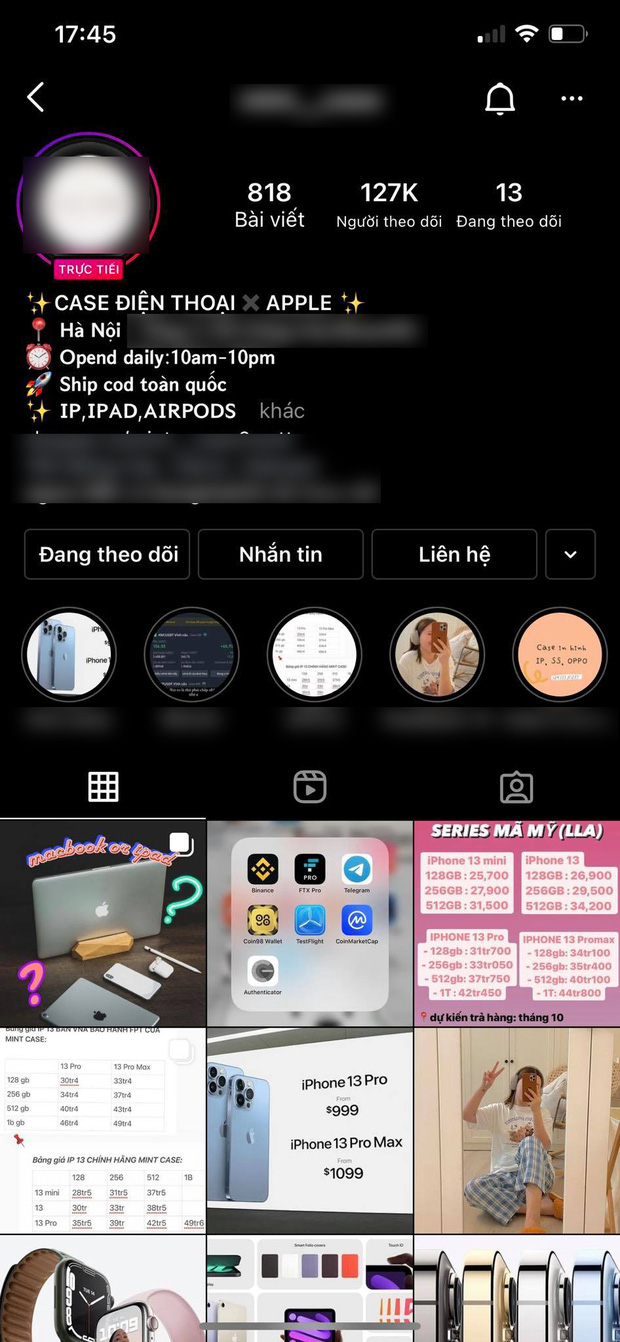The image size is (620, 1342).
Task: Open the iPhone 13 Pro $999 post
Action: (x=310, y=1131)
